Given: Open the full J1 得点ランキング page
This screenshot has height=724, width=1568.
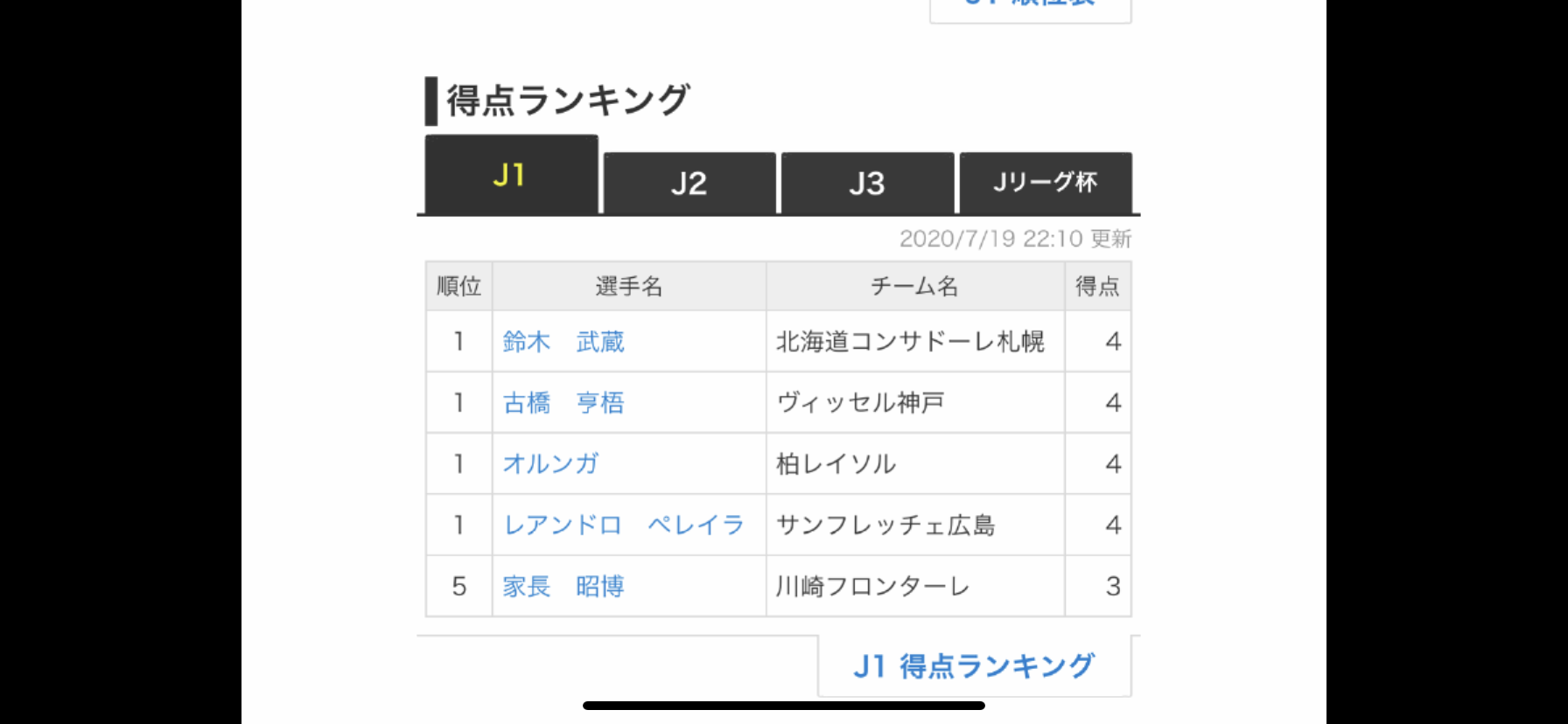Looking at the screenshot, I should [974, 666].
